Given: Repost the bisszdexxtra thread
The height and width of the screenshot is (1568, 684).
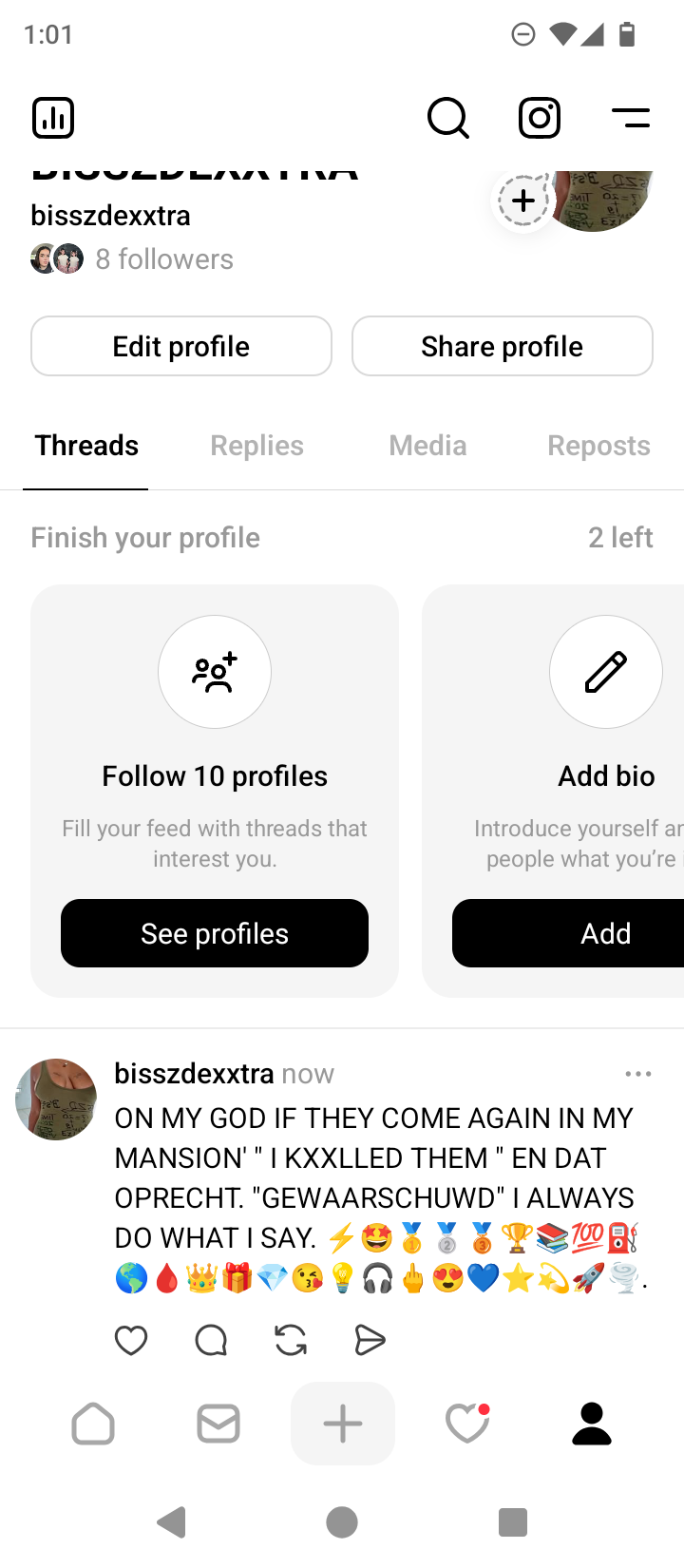Looking at the screenshot, I should [291, 1340].
